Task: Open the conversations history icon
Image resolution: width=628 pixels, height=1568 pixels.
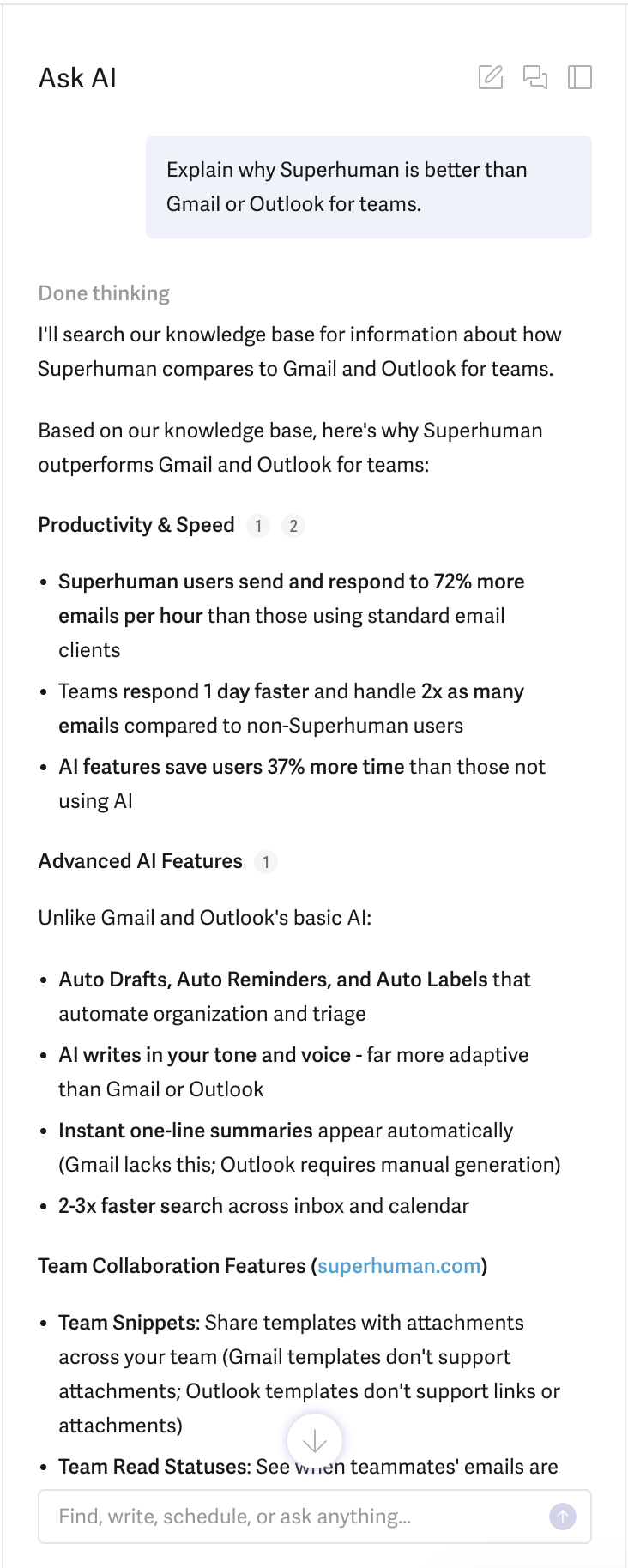Action: point(535,77)
